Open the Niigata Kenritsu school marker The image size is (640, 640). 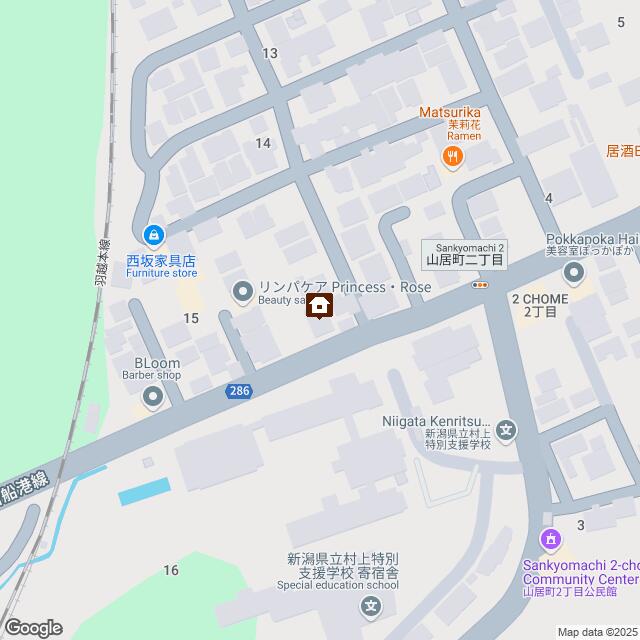pyautogui.click(x=507, y=431)
